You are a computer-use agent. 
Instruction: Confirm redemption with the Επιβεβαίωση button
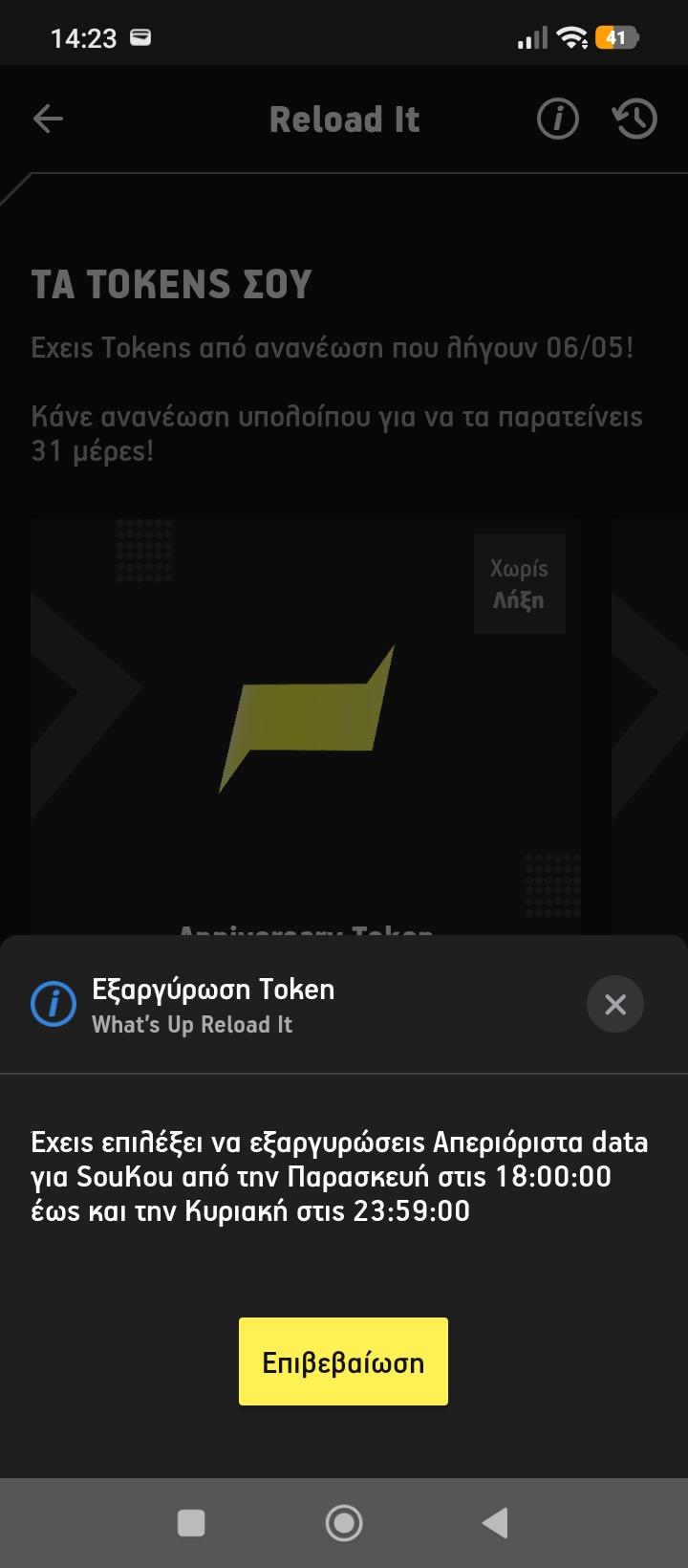pos(343,1361)
